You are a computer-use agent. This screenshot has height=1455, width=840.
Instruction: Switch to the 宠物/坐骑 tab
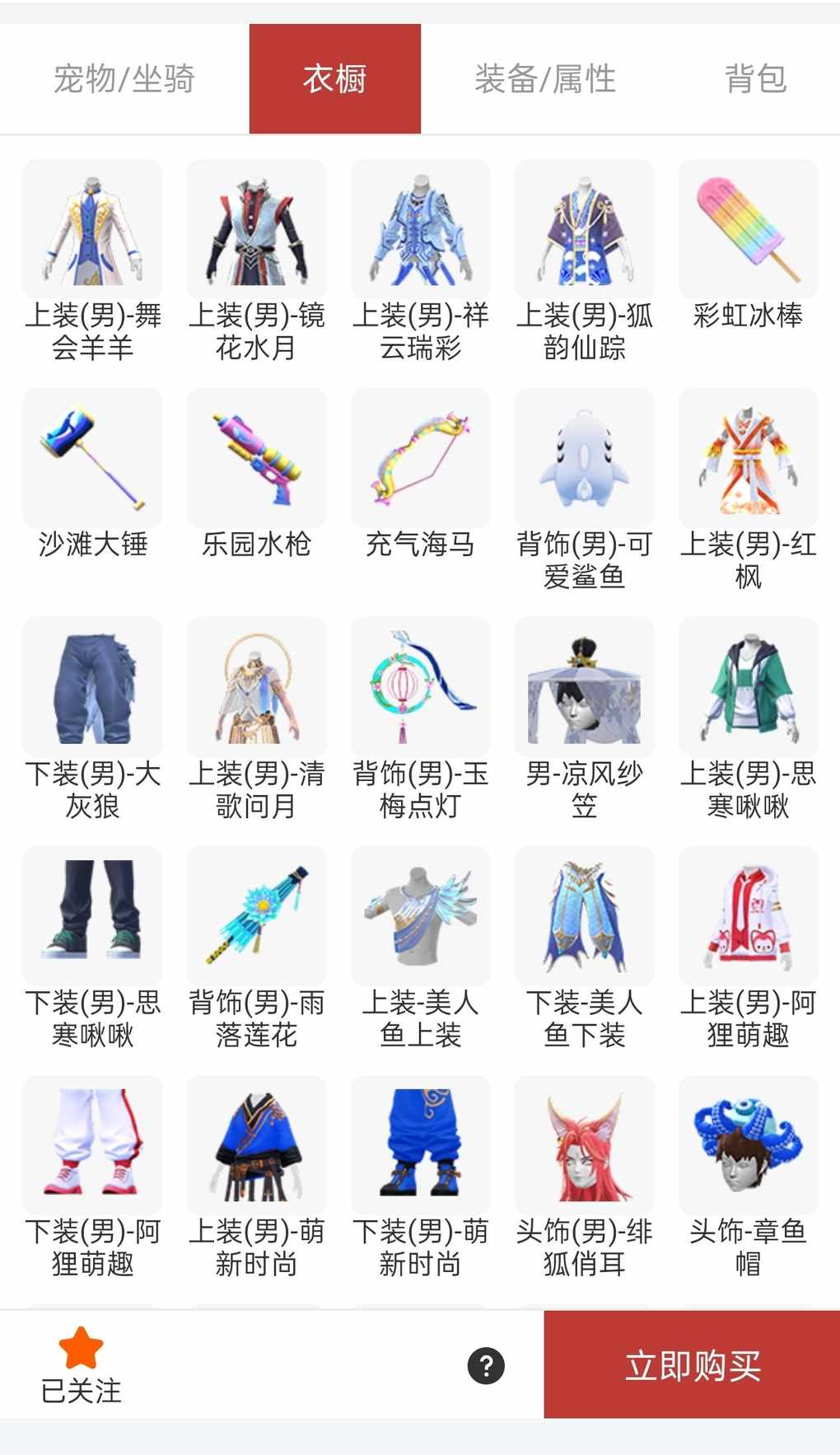[124, 79]
